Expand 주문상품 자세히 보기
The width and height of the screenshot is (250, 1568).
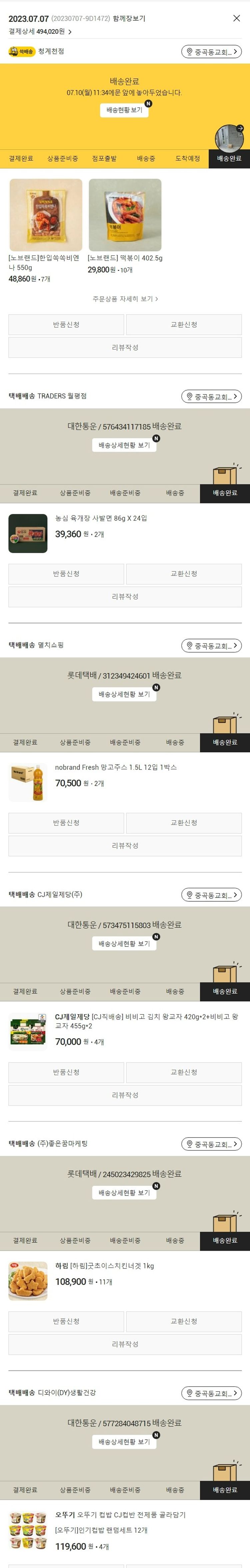coord(125,299)
